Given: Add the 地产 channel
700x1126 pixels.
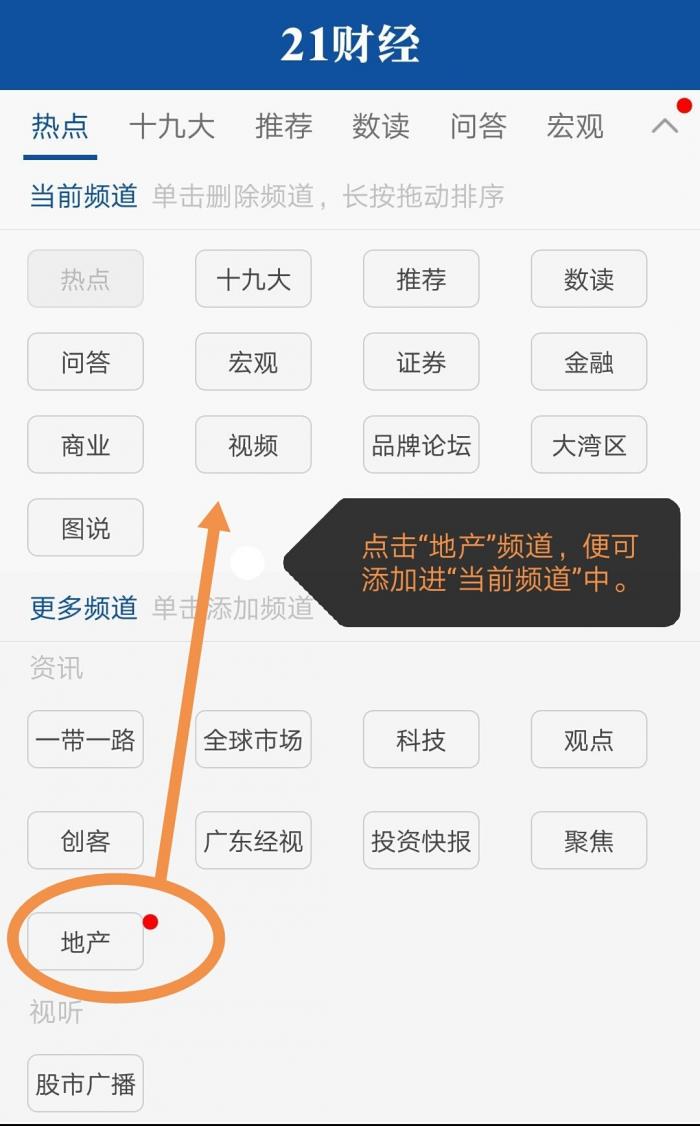Looking at the screenshot, I should pyautogui.click(x=85, y=941).
